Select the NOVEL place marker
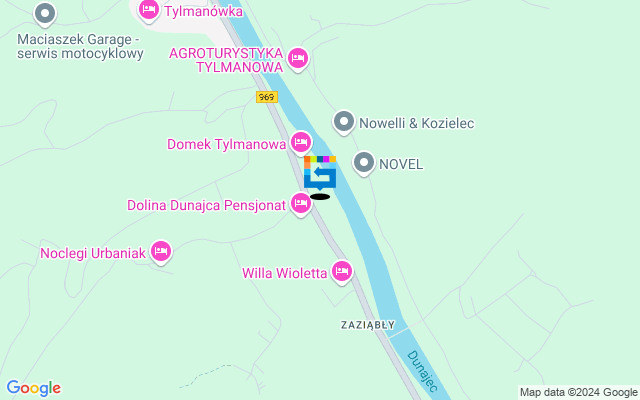 point(364,163)
